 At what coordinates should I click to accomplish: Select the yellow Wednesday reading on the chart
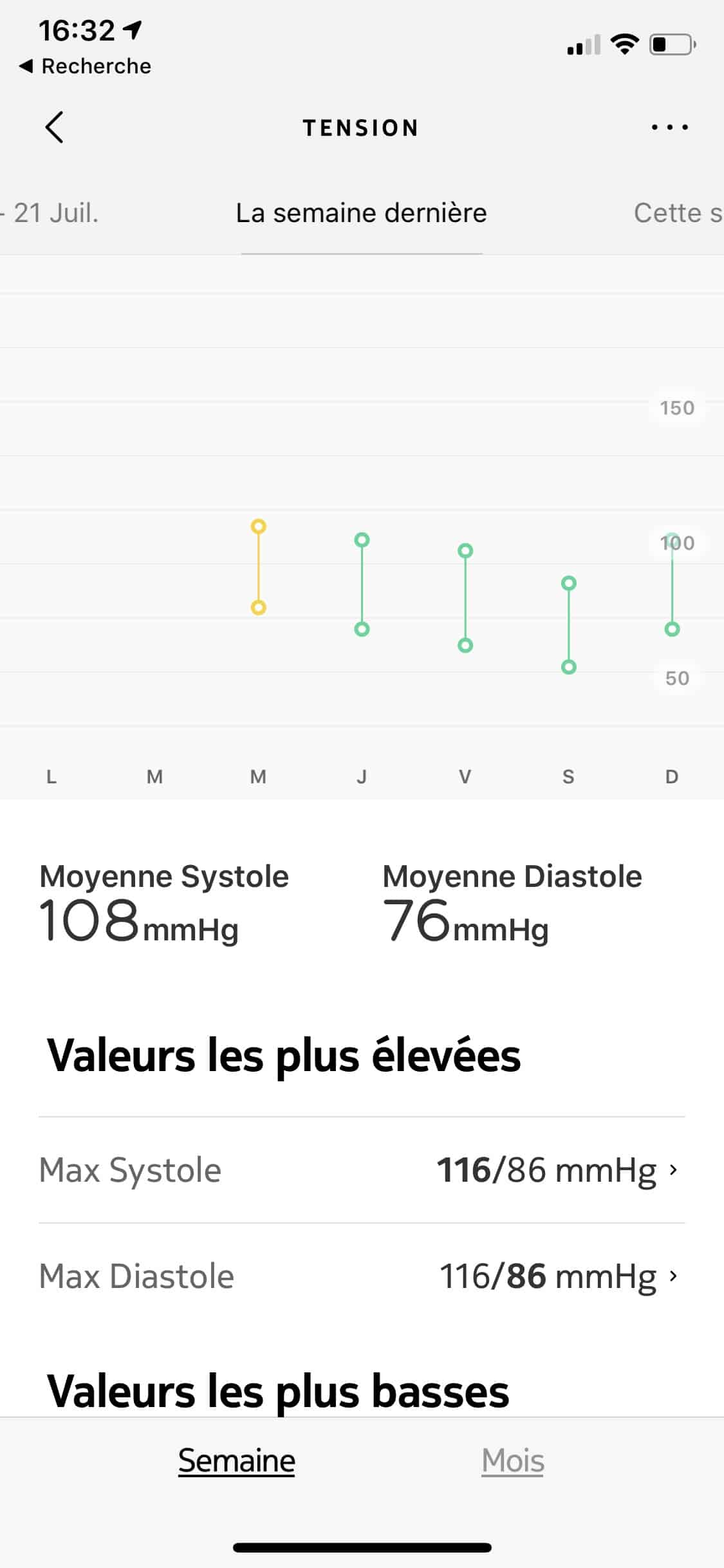(258, 566)
